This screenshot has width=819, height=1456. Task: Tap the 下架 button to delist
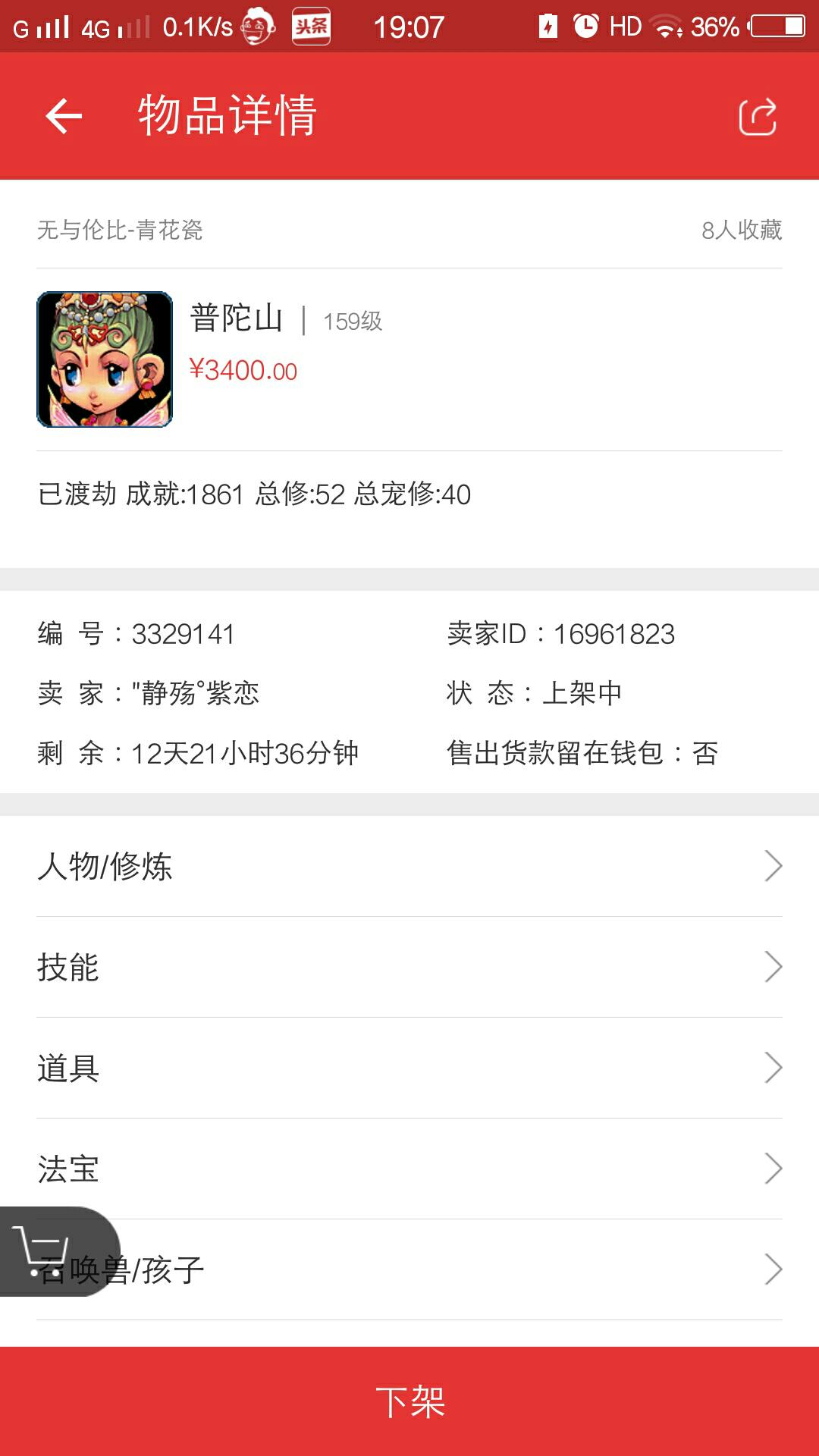(409, 1401)
